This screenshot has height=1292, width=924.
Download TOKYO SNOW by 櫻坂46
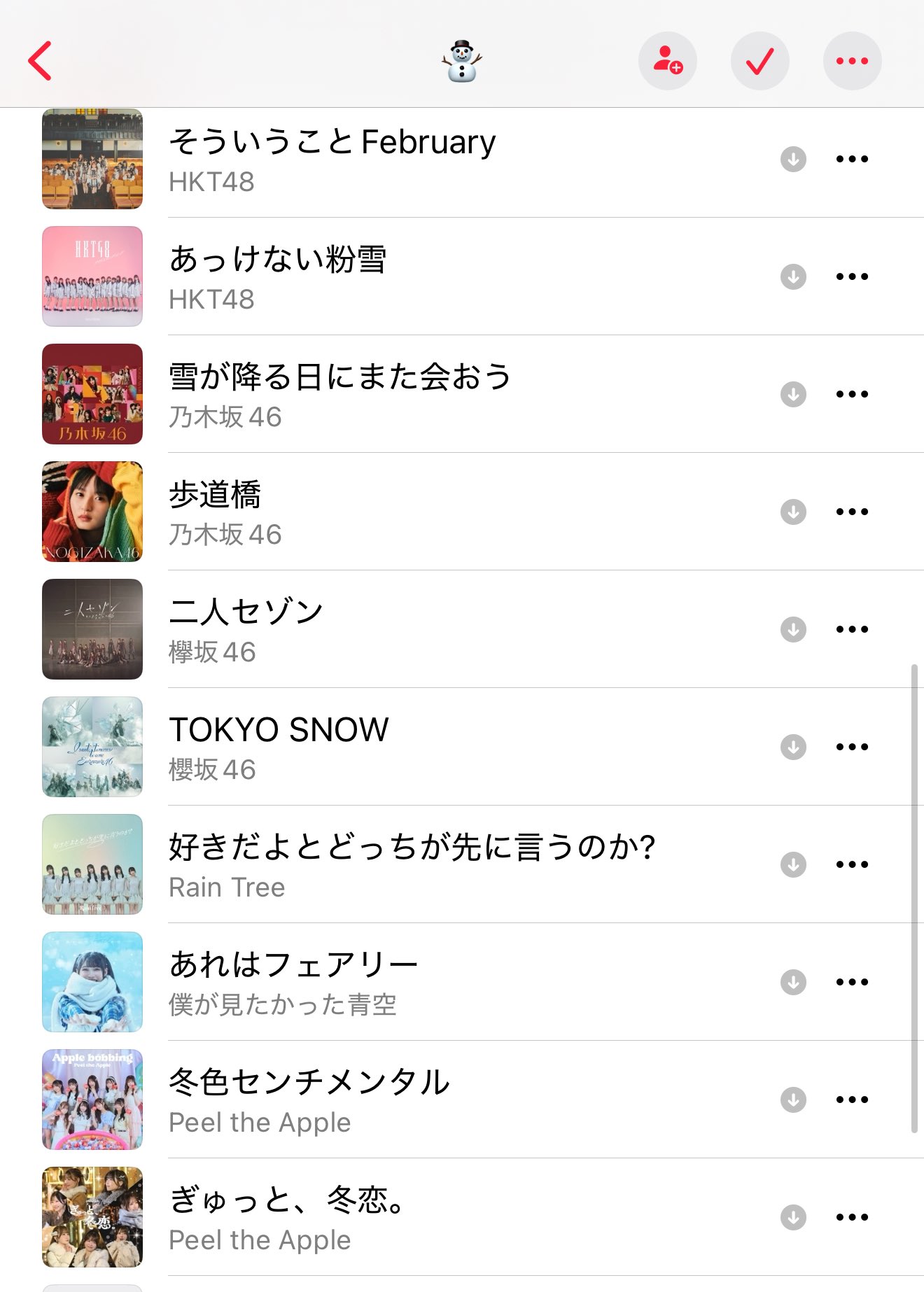pos(793,747)
